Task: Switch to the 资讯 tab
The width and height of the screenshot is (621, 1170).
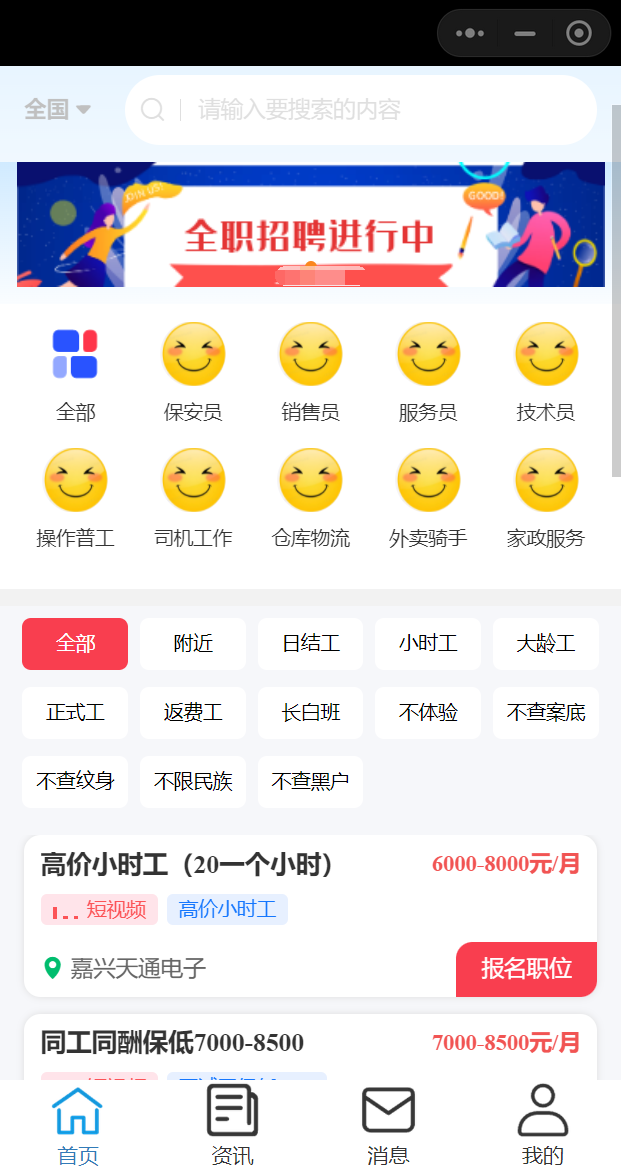Action: tap(232, 1124)
